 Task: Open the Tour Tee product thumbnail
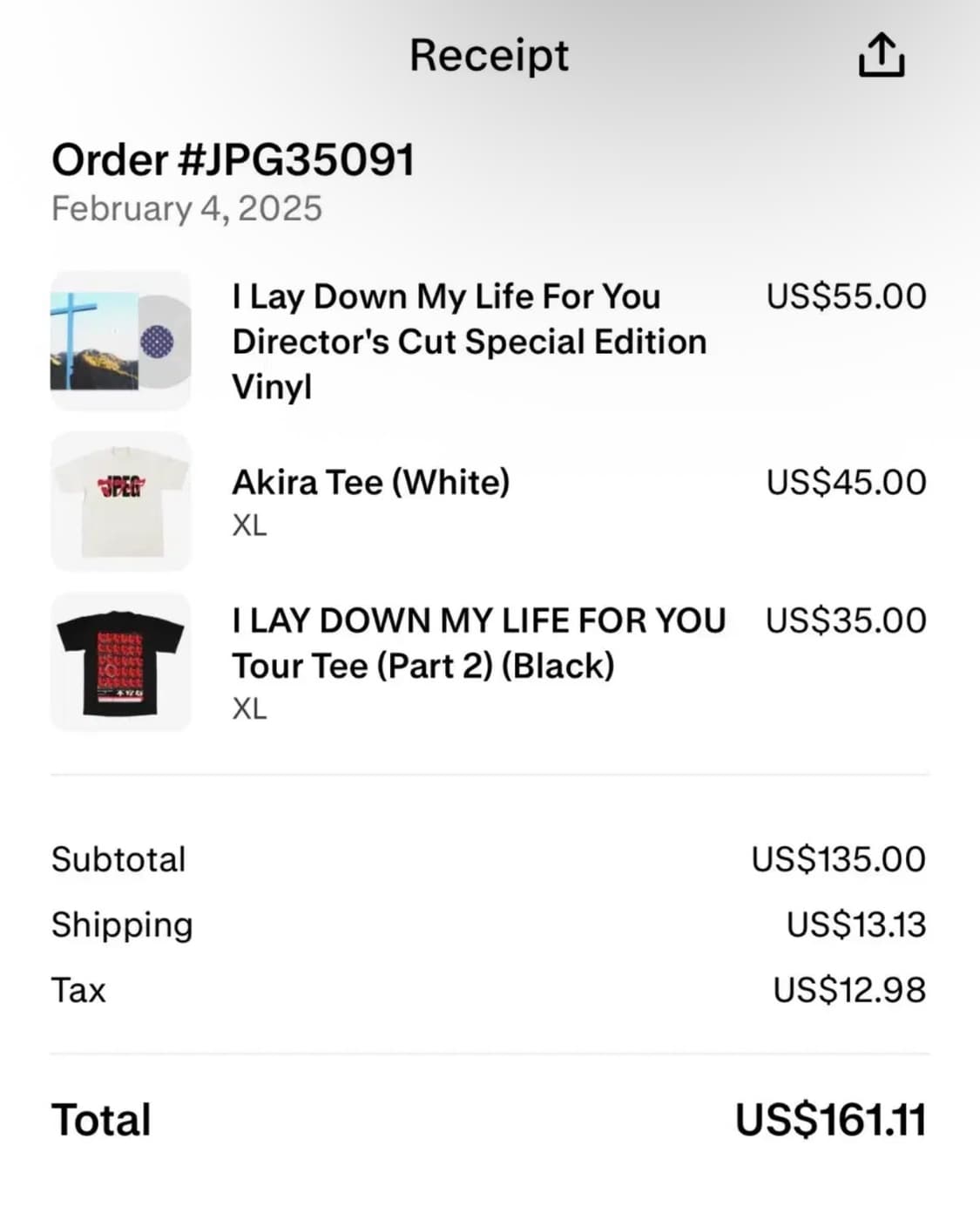point(121,662)
